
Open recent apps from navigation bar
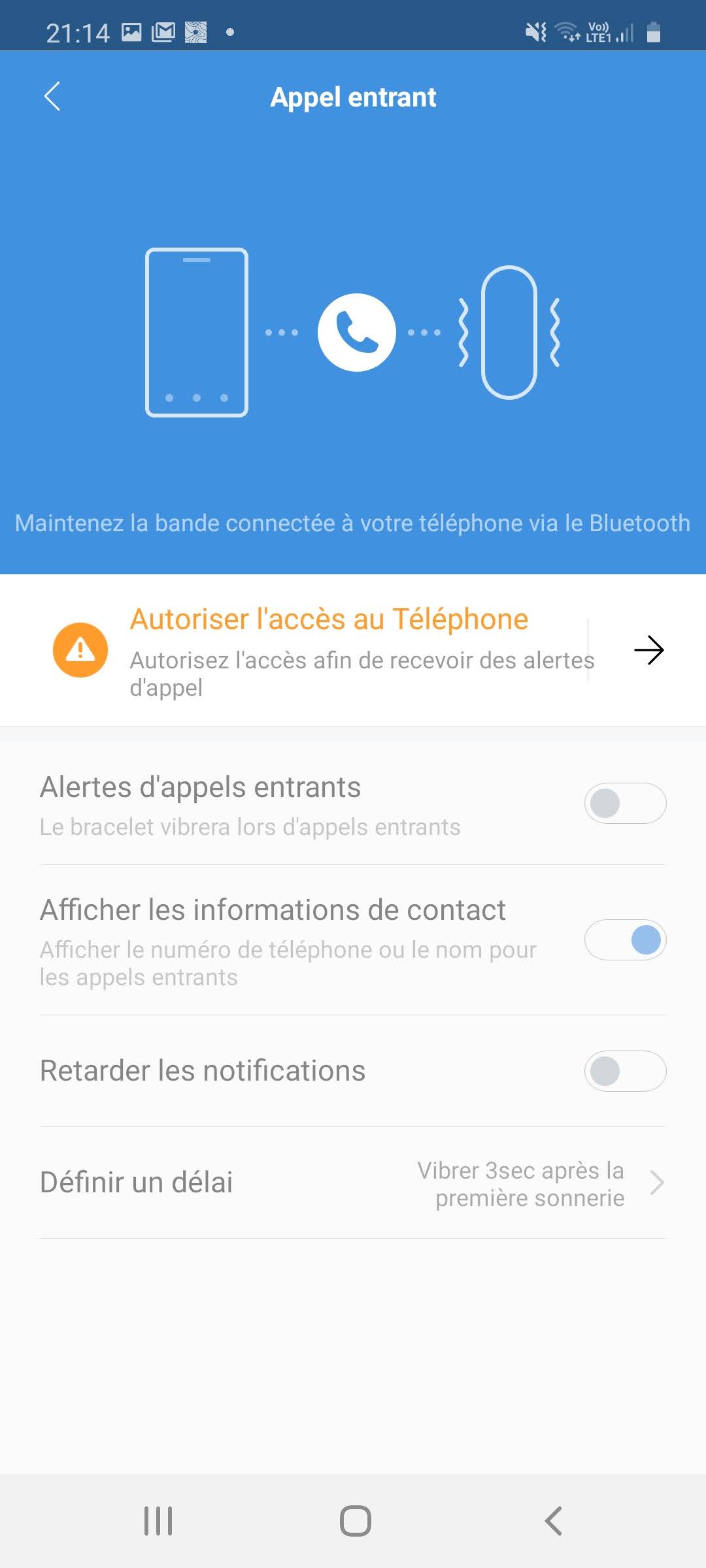pos(158,1520)
